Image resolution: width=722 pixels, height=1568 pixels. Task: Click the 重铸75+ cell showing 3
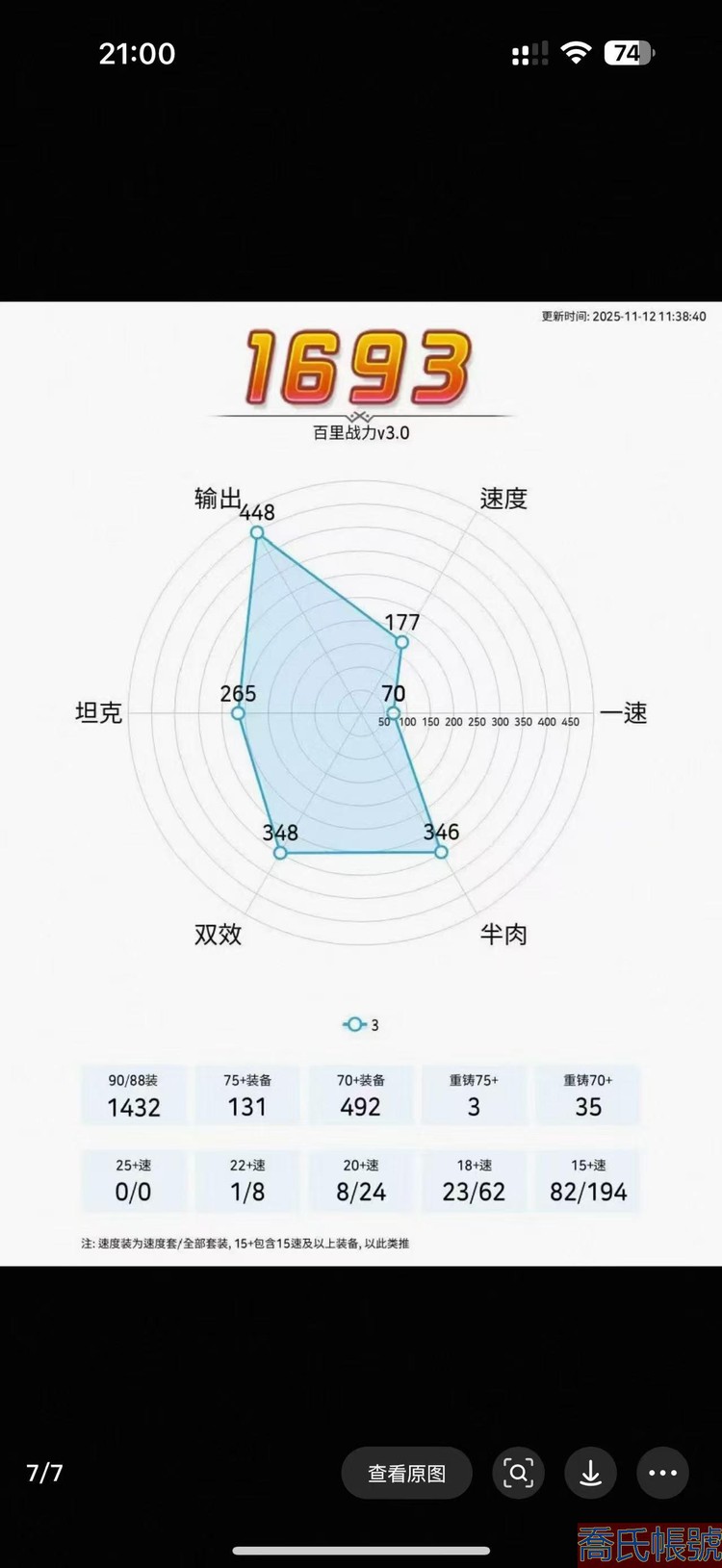point(474,1094)
